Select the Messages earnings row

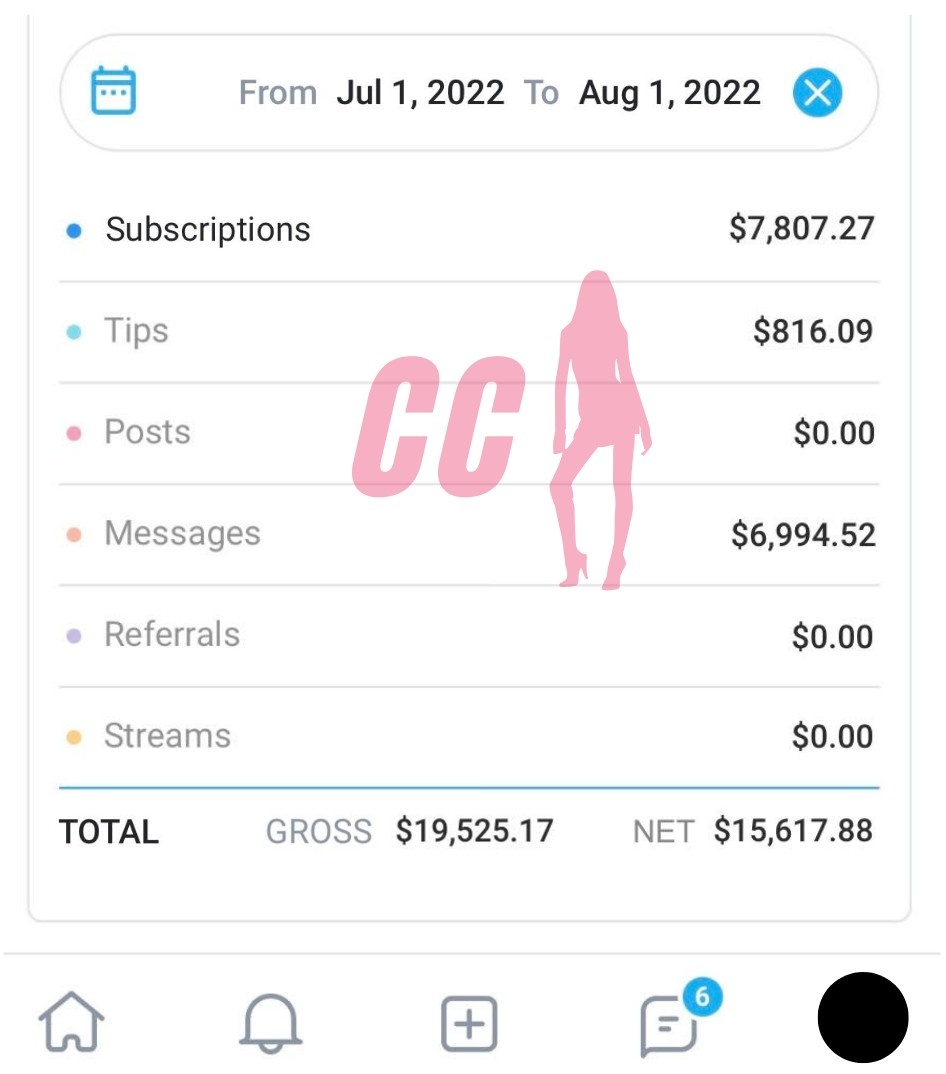tap(468, 535)
